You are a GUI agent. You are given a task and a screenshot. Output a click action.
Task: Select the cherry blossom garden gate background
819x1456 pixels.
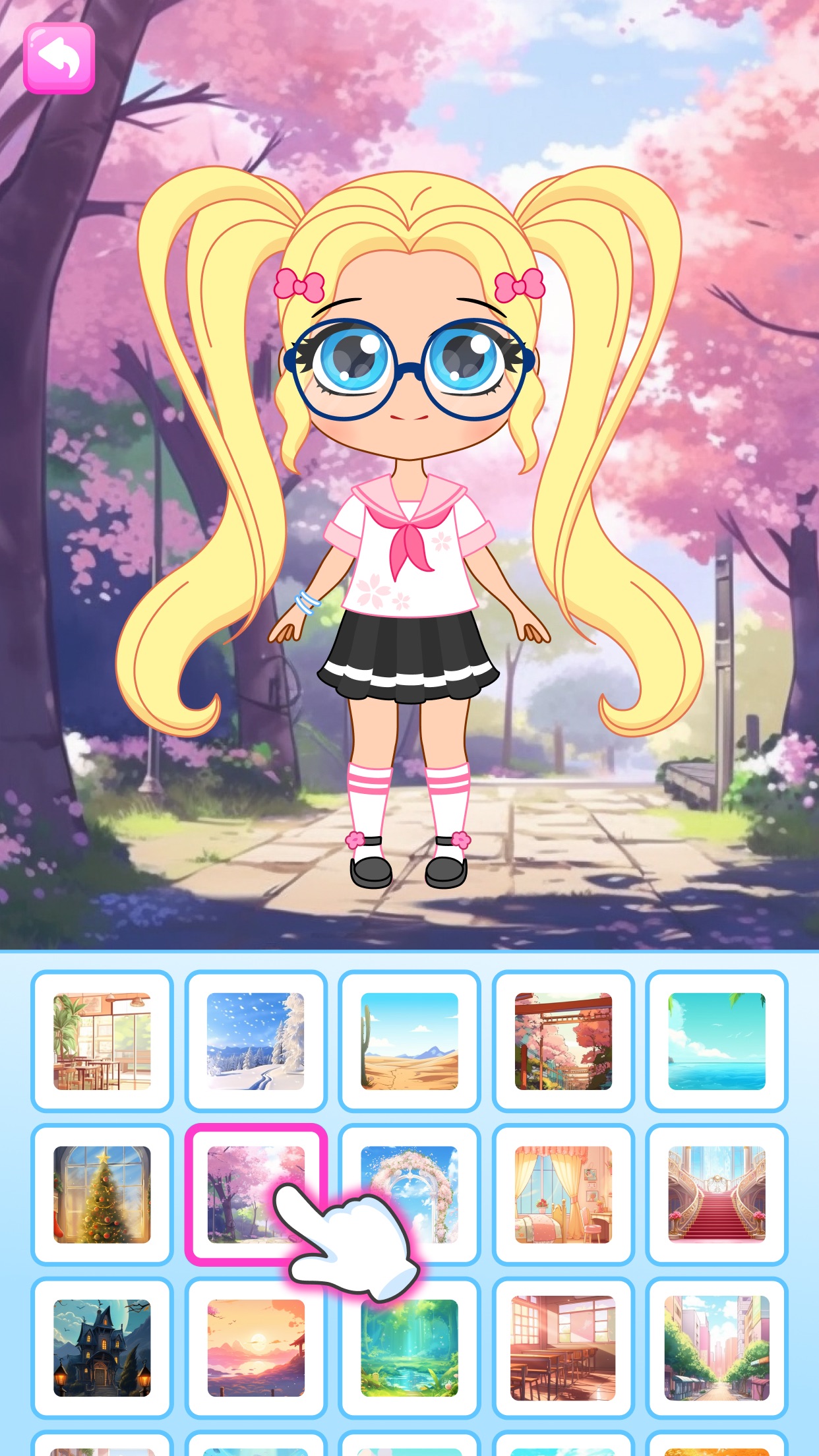point(562,1040)
